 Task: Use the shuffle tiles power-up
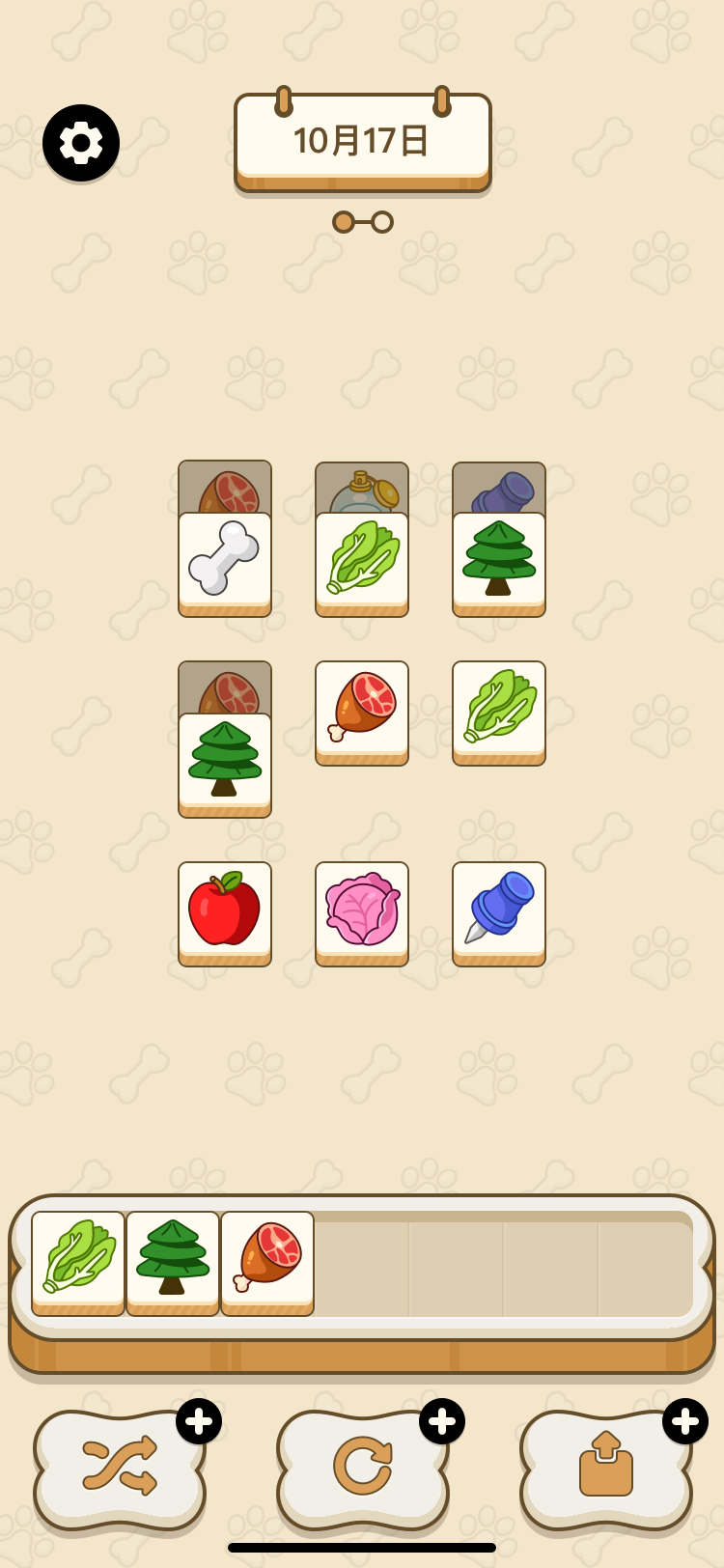point(120,1468)
